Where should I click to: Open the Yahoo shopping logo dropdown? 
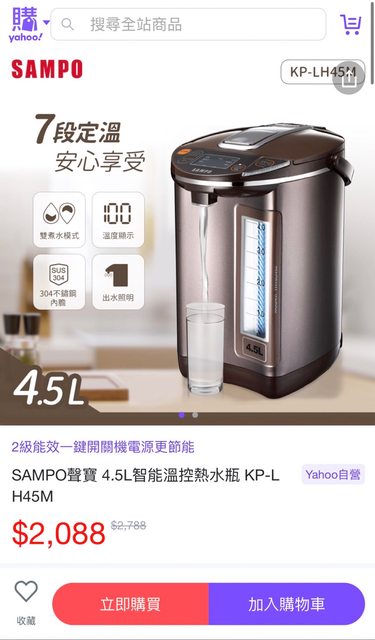(x=29, y=24)
